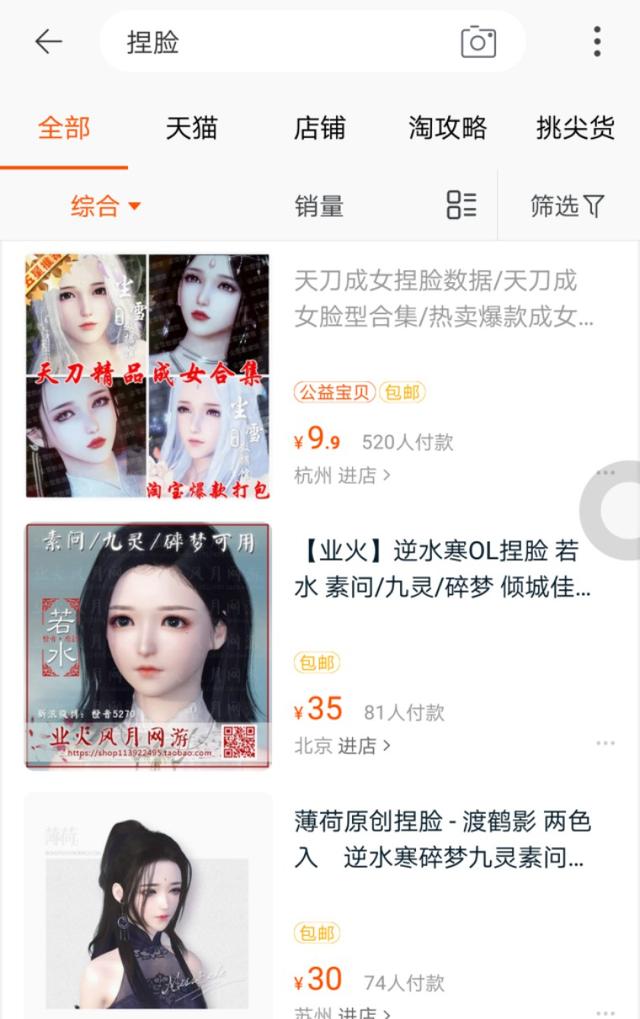Open the 筛选 filter panel
Image resolution: width=640 pixels, height=1019 pixels.
pos(567,206)
